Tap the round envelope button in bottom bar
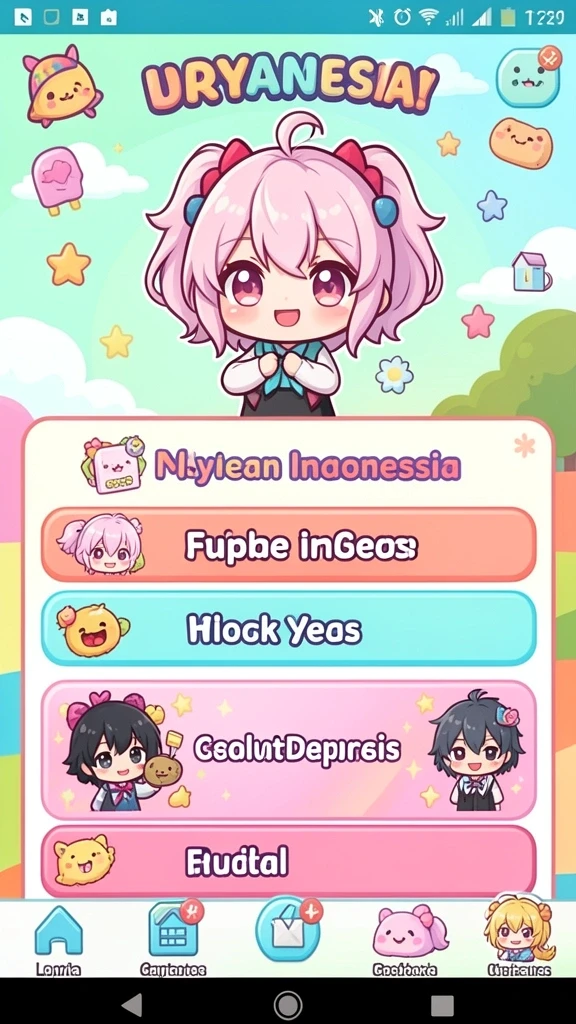576x1024 pixels. click(288, 930)
